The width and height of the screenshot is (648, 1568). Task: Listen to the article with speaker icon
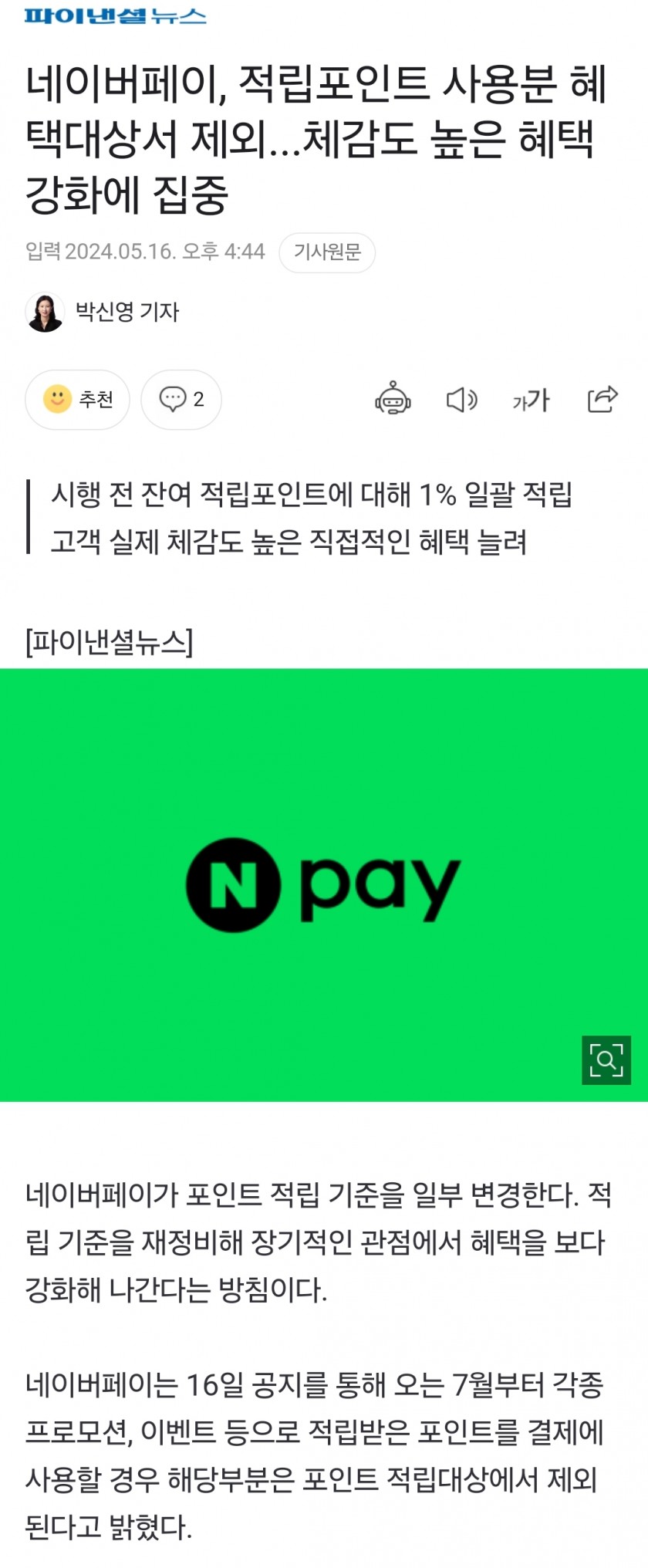[x=461, y=400]
